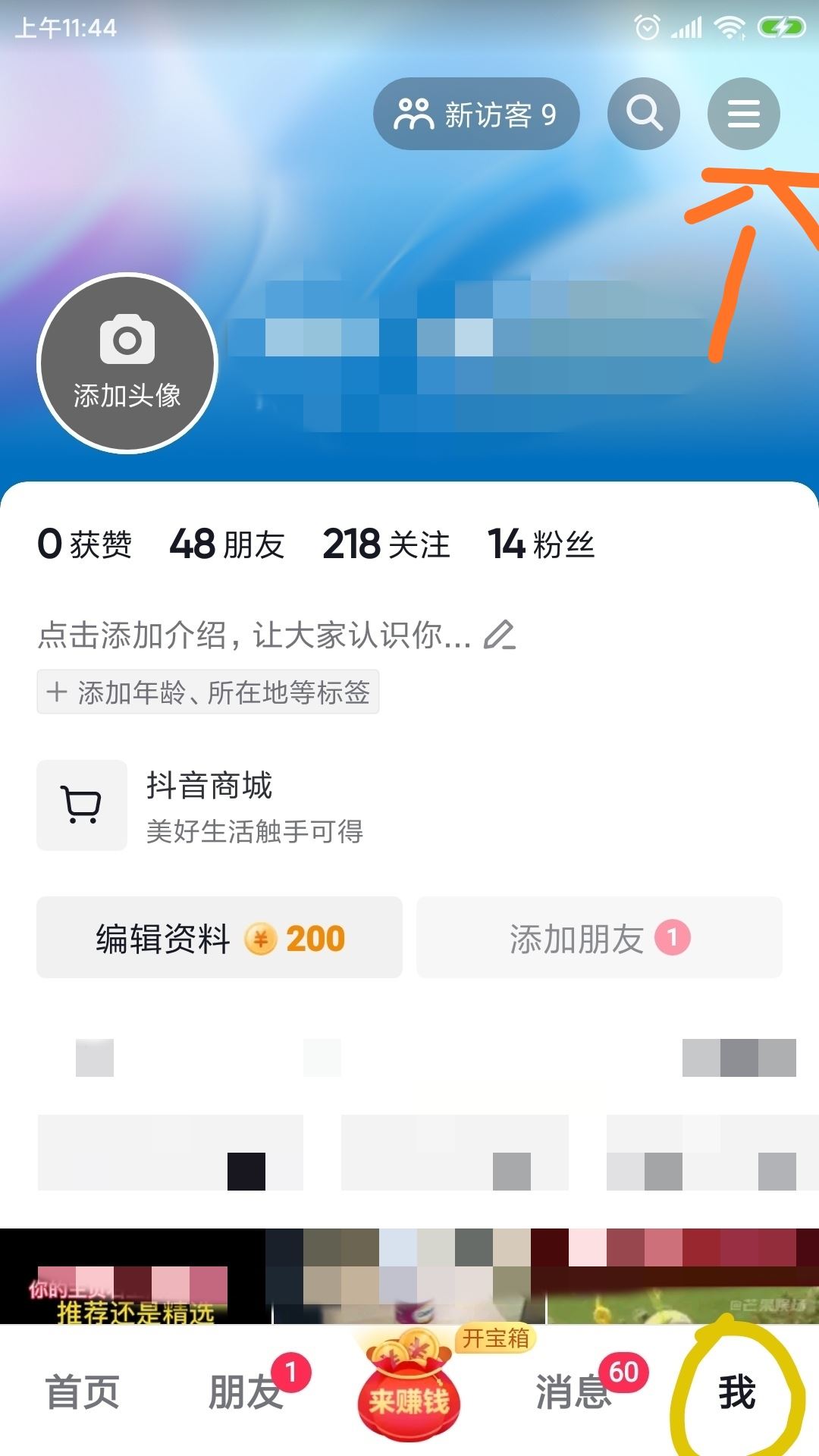
Task: Tap the camera icon to add avatar
Action: coord(127,340)
